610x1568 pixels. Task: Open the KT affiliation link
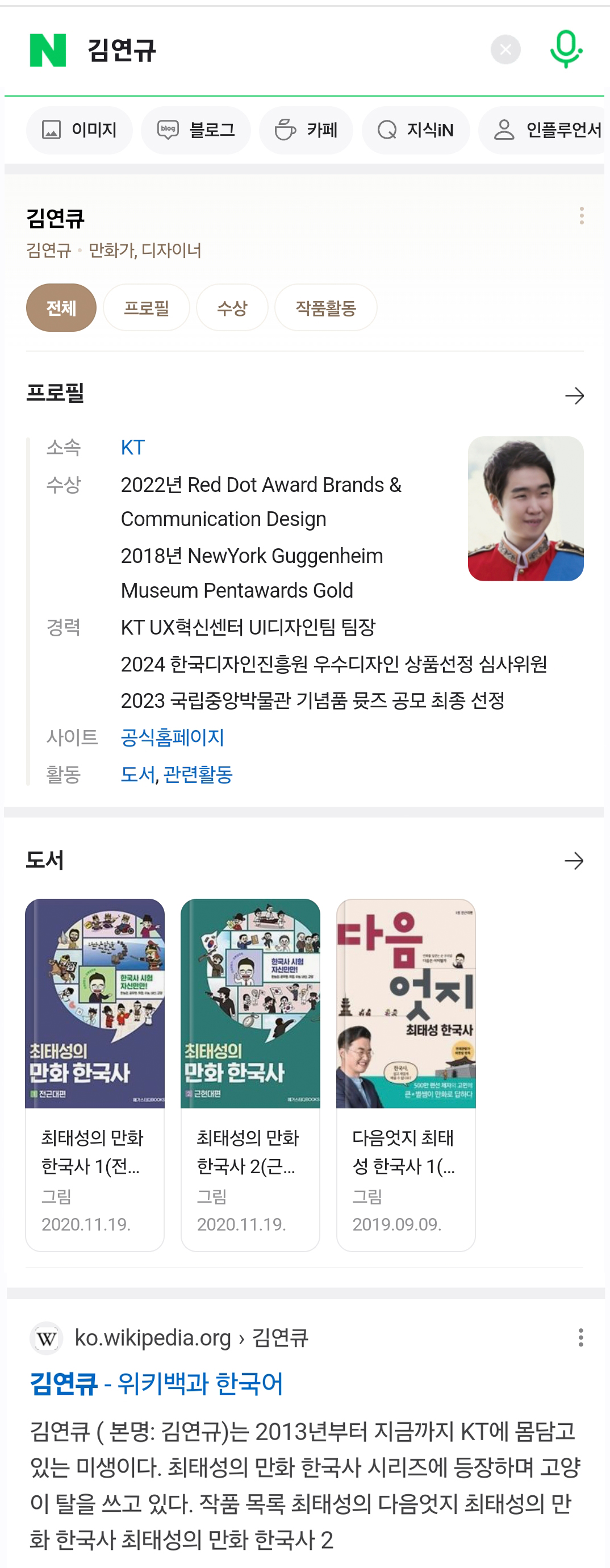pos(133,448)
